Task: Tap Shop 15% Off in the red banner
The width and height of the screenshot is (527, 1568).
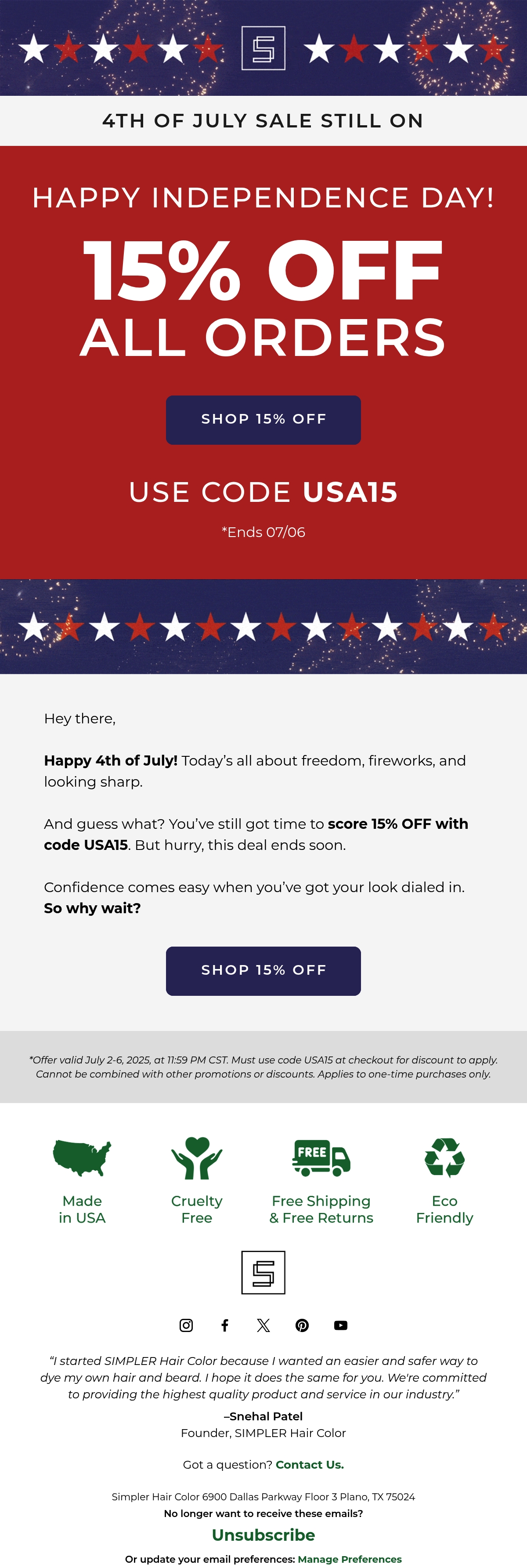Action: (x=263, y=419)
